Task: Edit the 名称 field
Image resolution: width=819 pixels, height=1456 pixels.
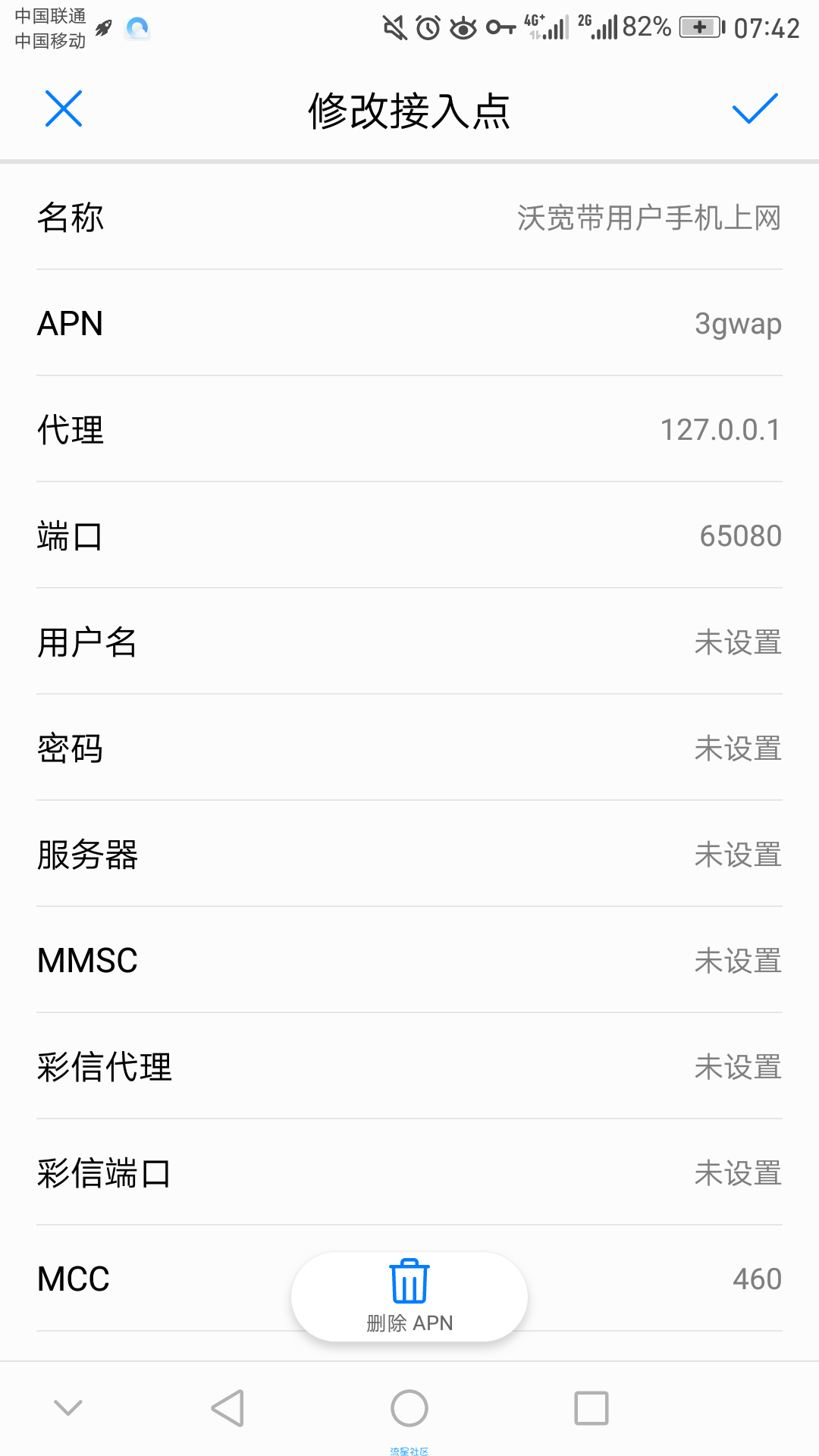Action: tap(409, 217)
